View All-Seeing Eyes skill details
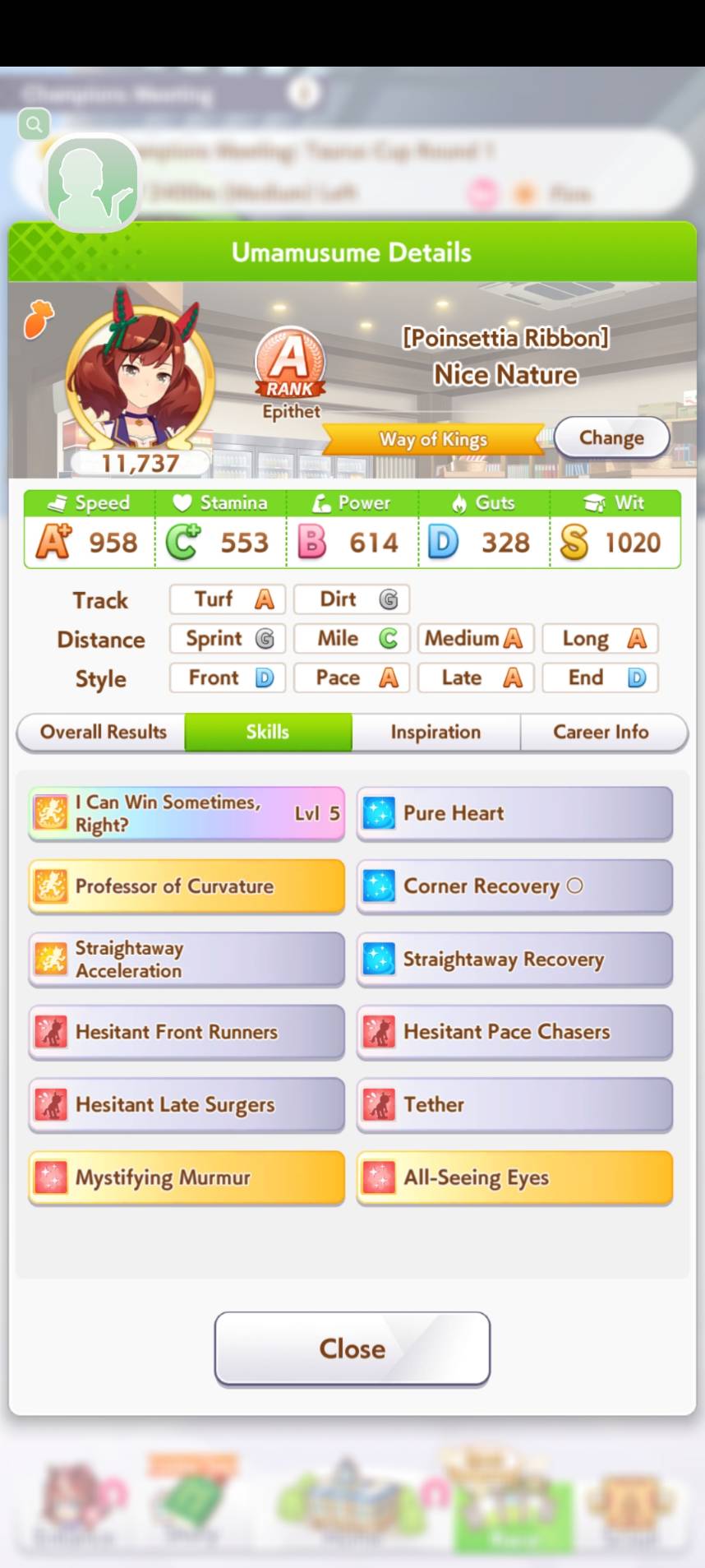Viewport: 705px width, 1568px height. click(x=514, y=1177)
